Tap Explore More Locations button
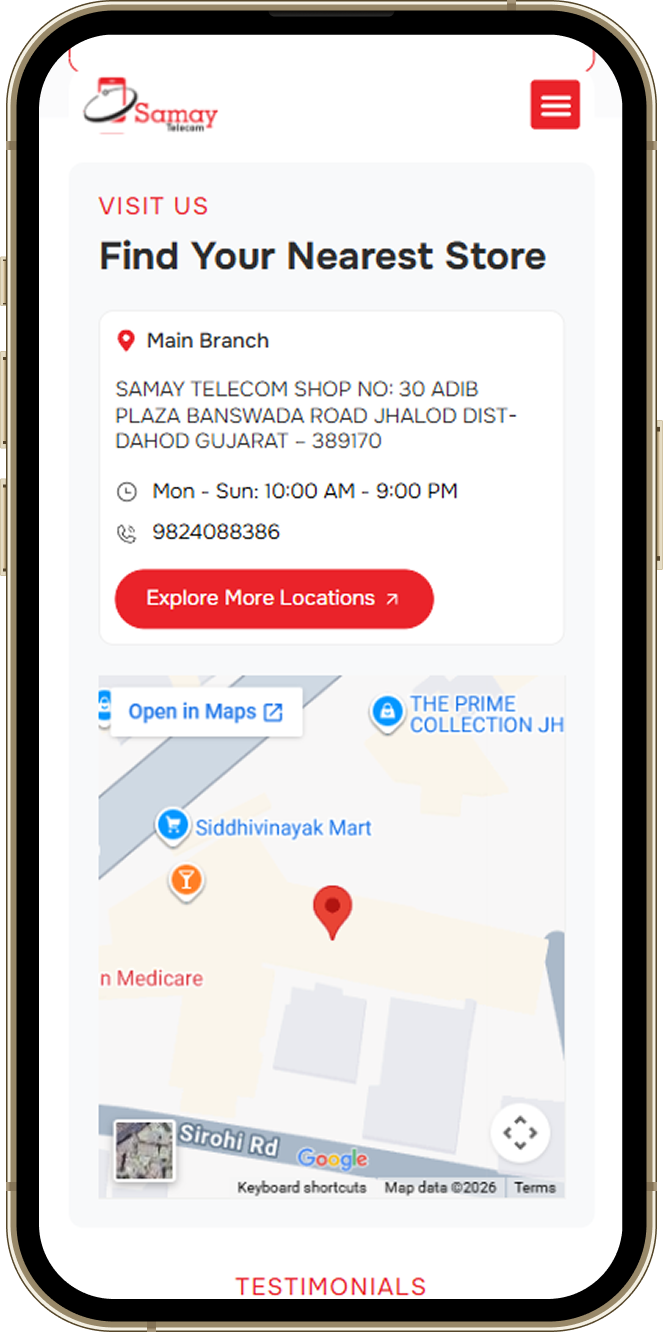 (x=274, y=599)
